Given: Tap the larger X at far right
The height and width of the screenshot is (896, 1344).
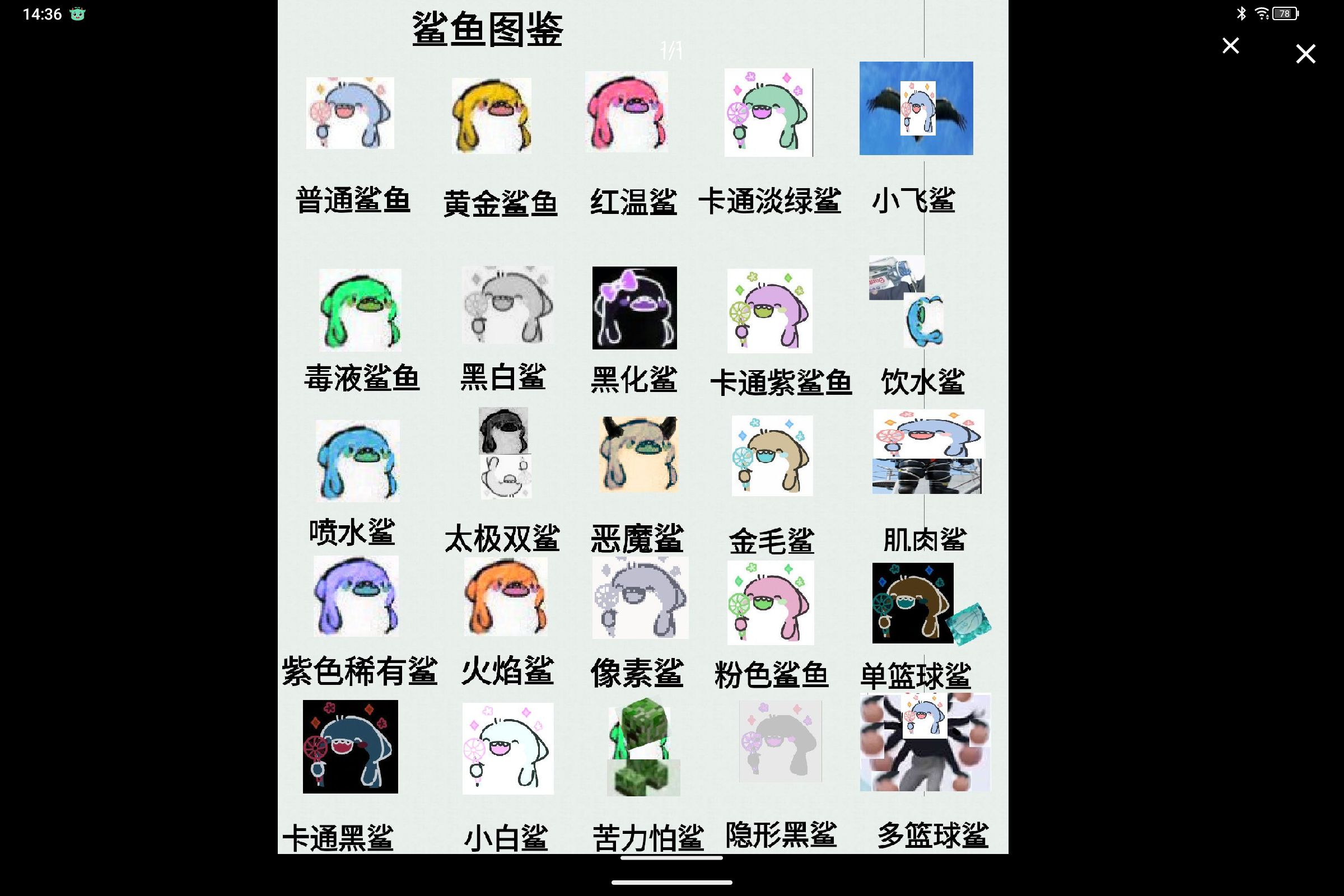Looking at the screenshot, I should 1305,54.
